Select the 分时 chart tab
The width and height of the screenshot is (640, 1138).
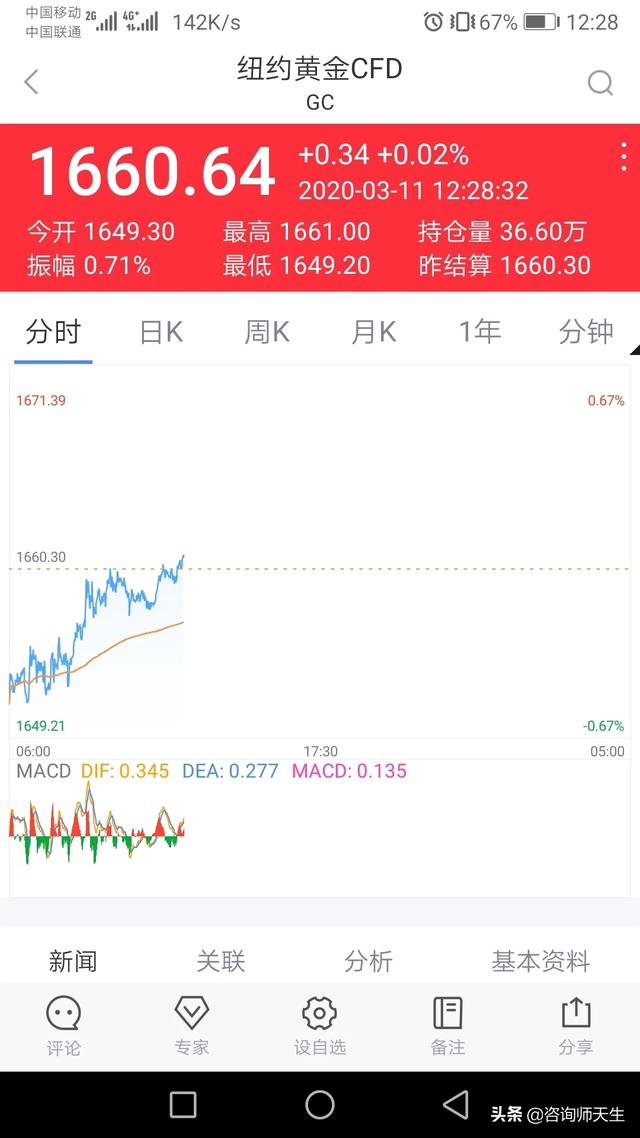pos(53,332)
